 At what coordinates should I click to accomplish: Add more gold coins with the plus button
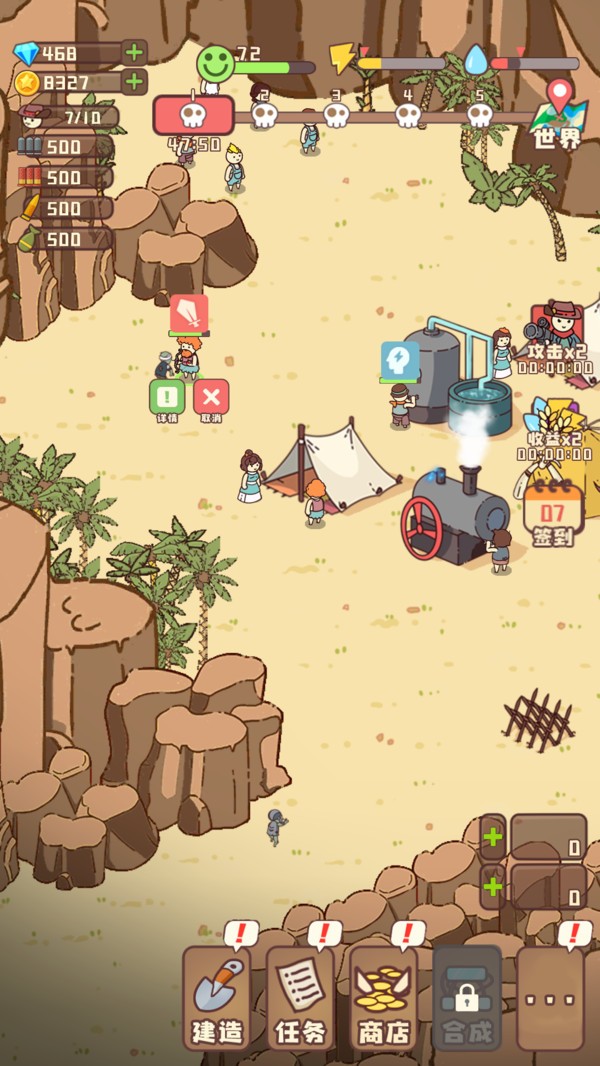pyautogui.click(x=135, y=82)
